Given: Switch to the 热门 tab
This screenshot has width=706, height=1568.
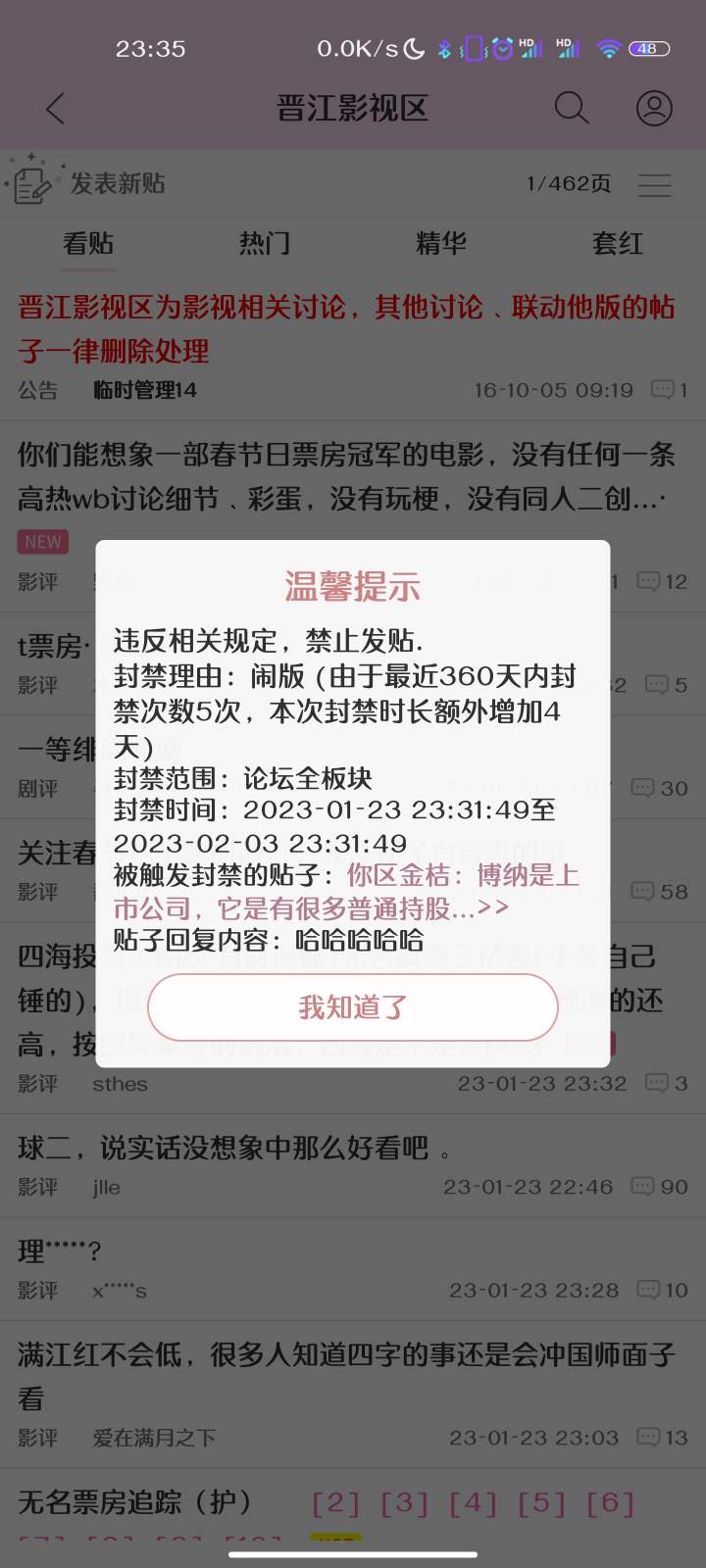Looking at the screenshot, I should pyautogui.click(x=265, y=243).
